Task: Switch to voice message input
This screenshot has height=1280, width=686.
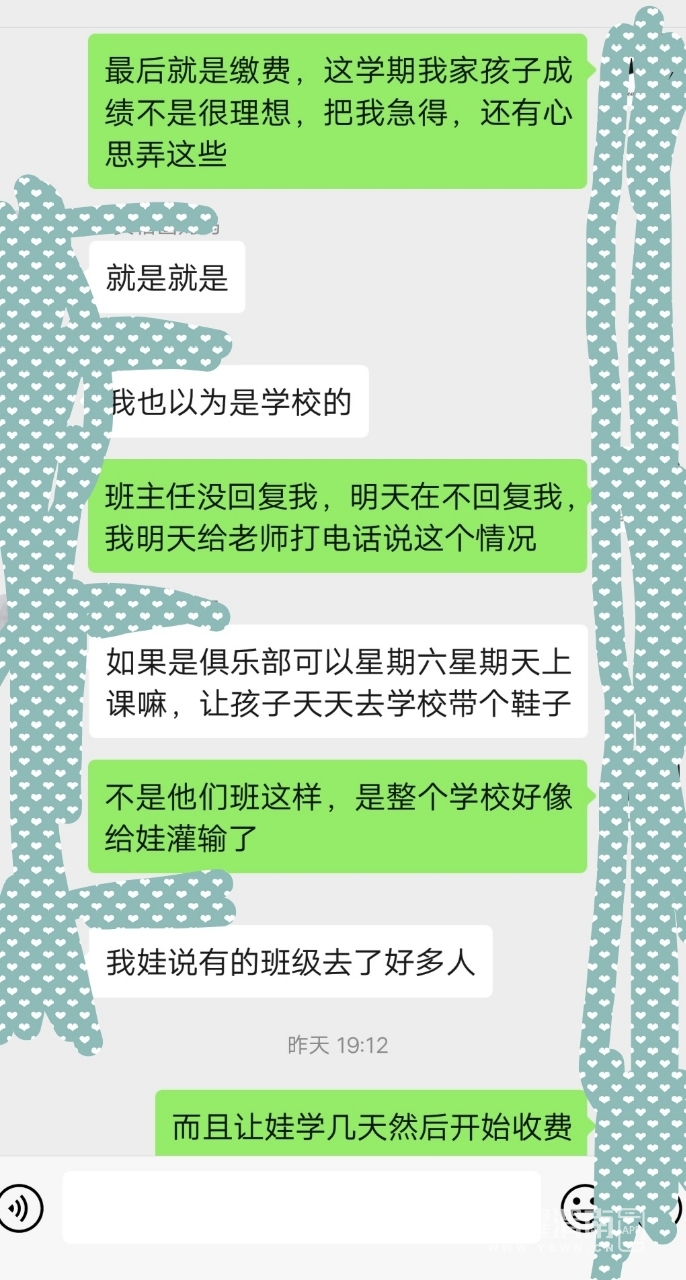Action: pos(20,1208)
